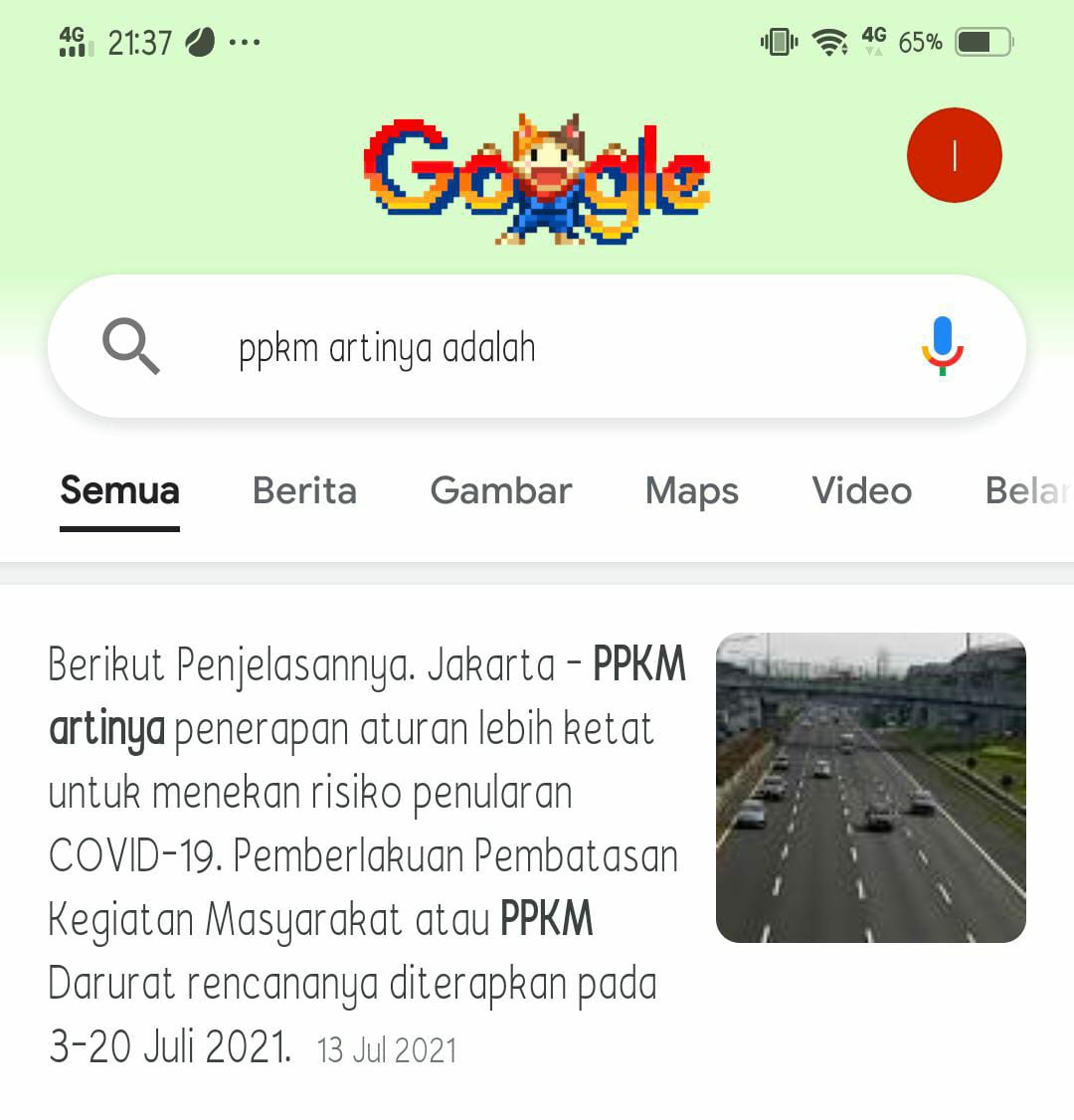Tap the Wi-Fi status icon
This screenshot has width=1074, height=1120.
(x=831, y=41)
